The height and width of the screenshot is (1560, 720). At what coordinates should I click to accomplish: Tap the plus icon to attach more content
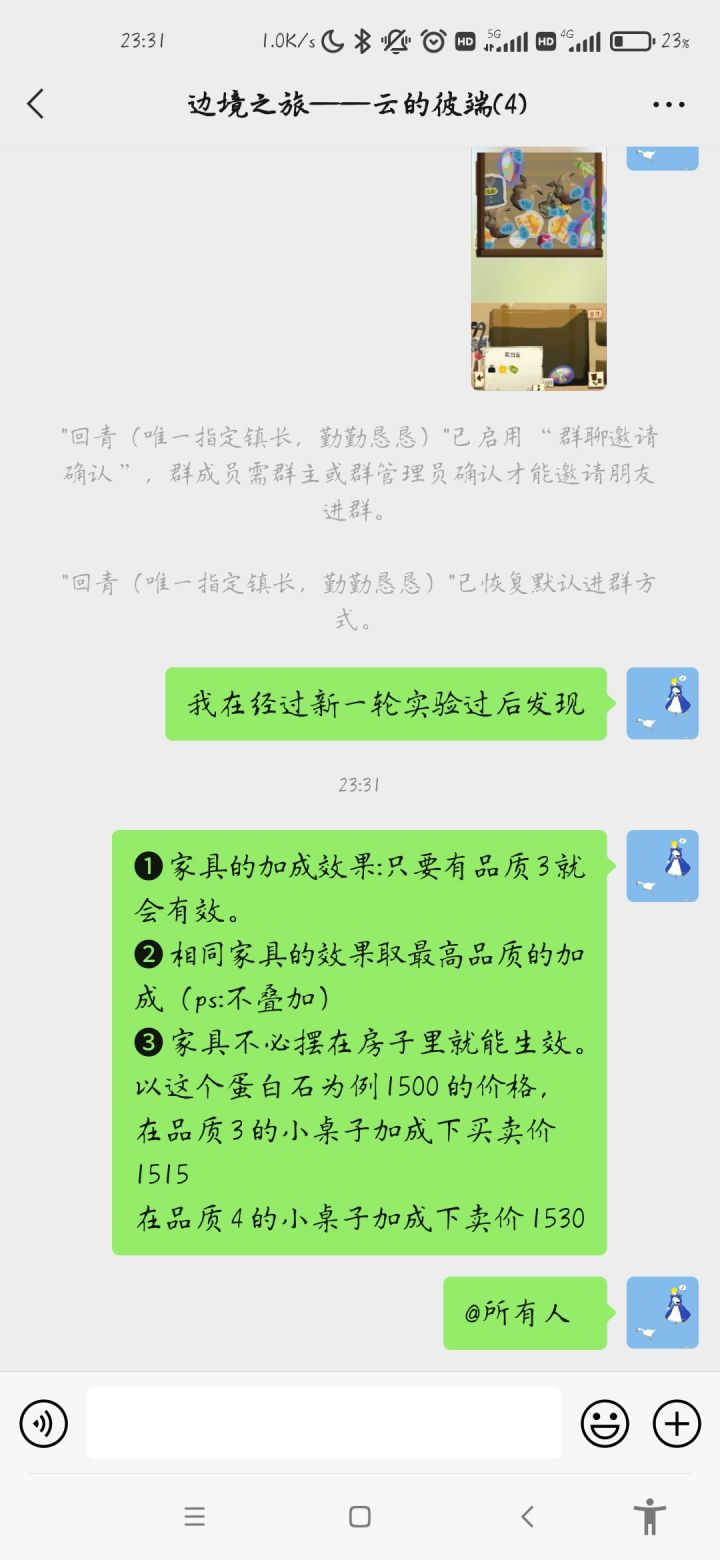[677, 1423]
